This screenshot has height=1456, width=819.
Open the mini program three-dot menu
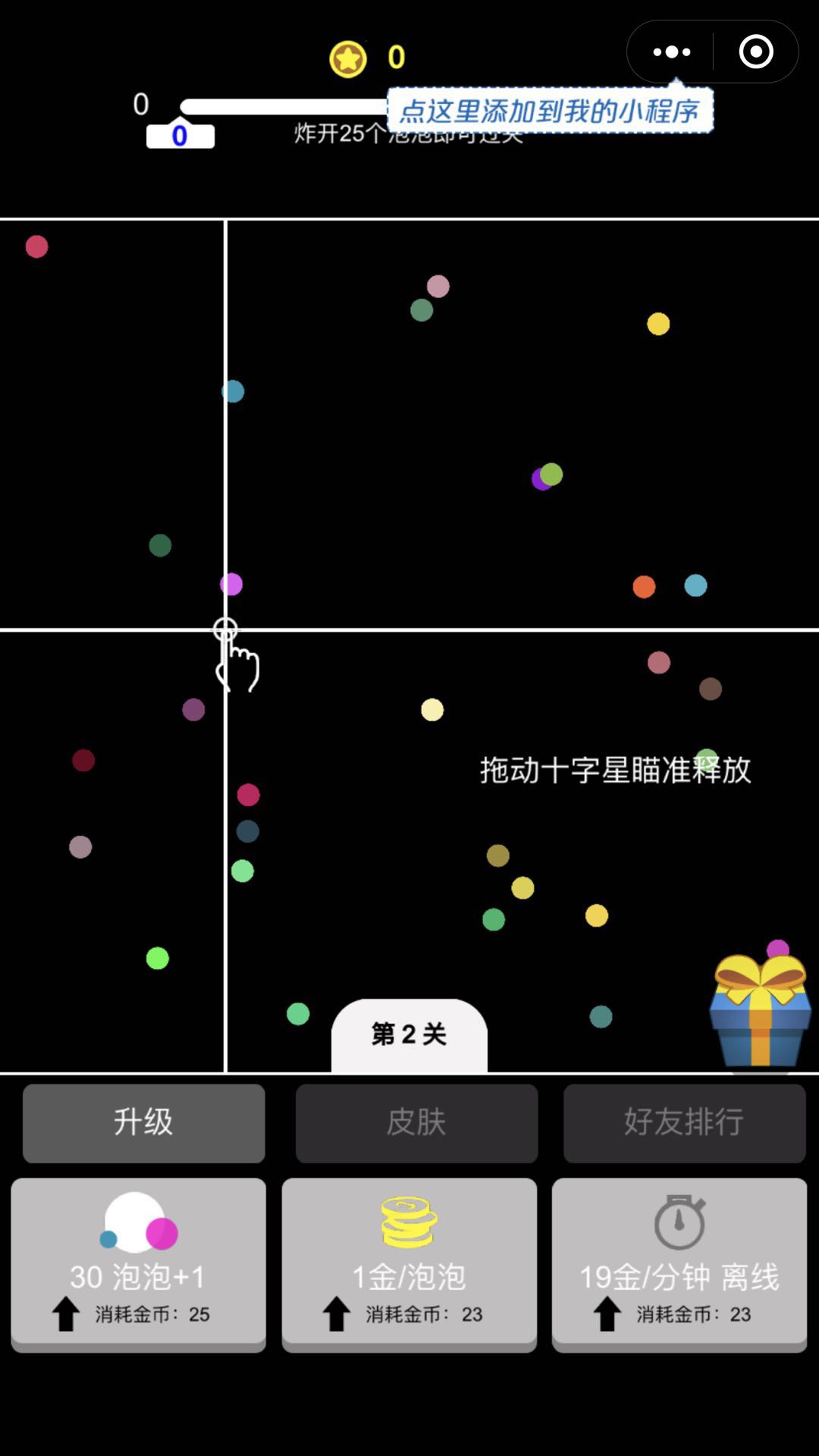[671, 52]
